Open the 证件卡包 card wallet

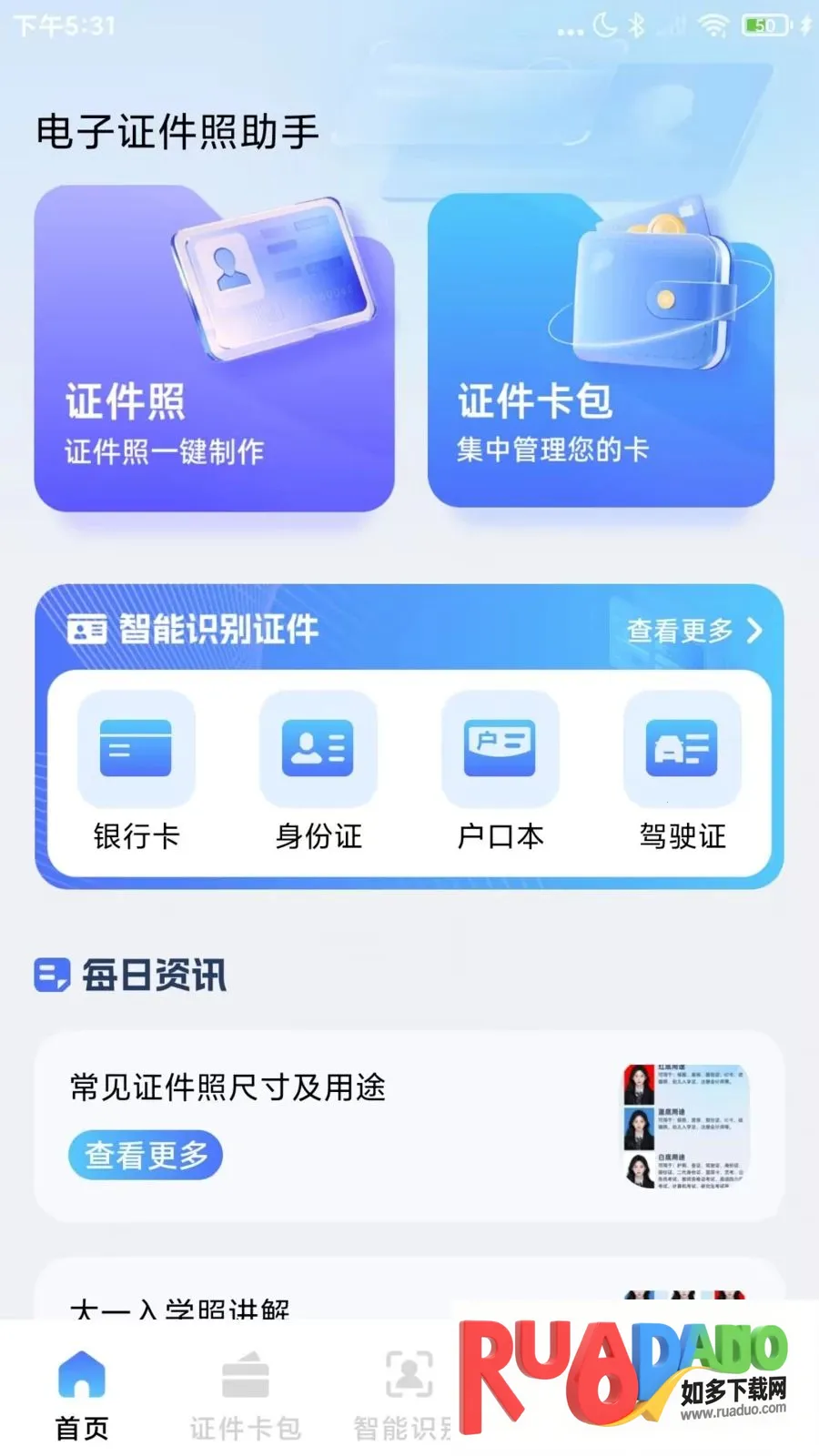pyautogui.click(x=601, y=350)
